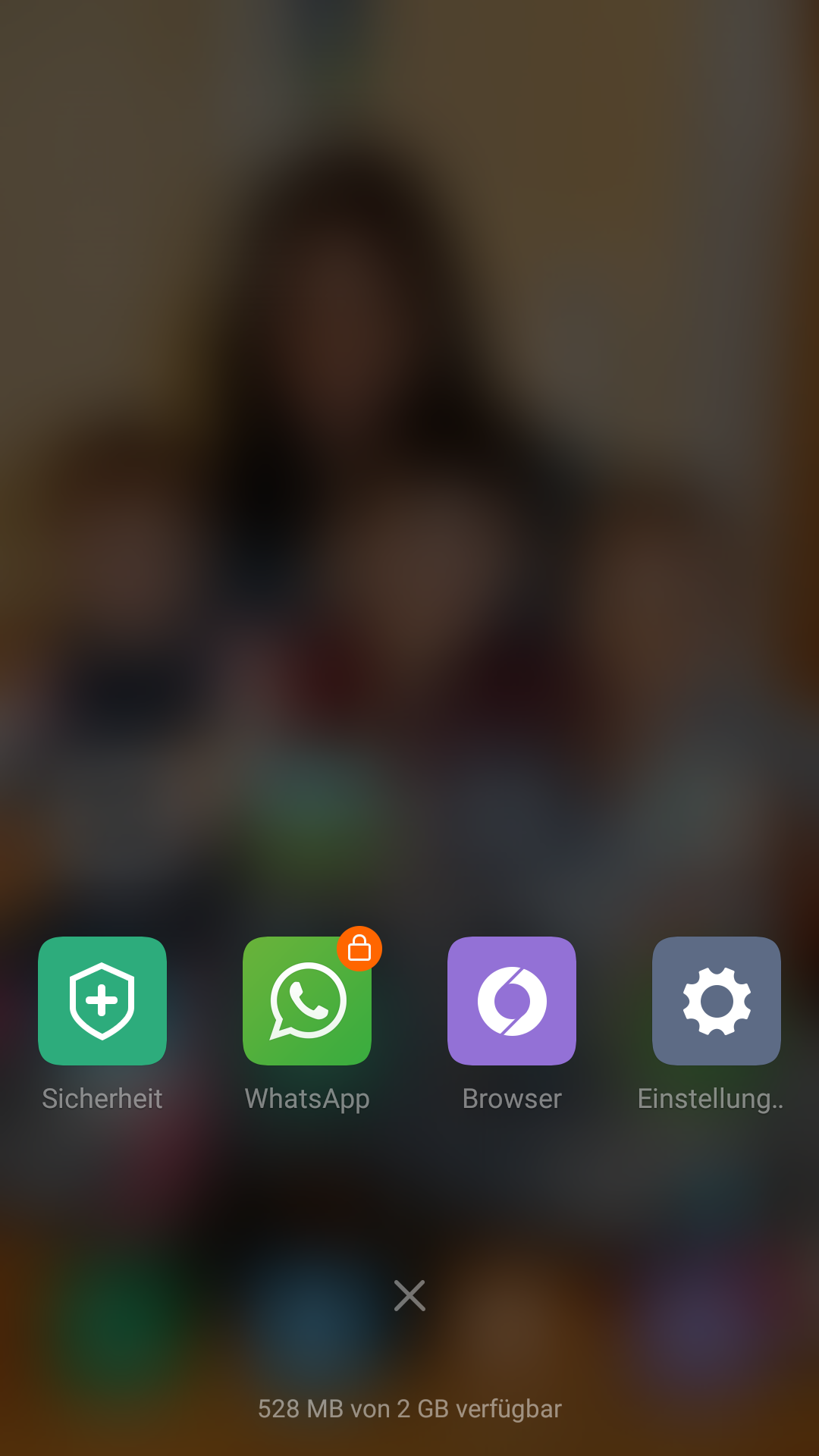Viewport: 819px width, 1456px height.
Task: Open the Sicherheit app
Action: pyautogui.click(x=102, y=1001)
